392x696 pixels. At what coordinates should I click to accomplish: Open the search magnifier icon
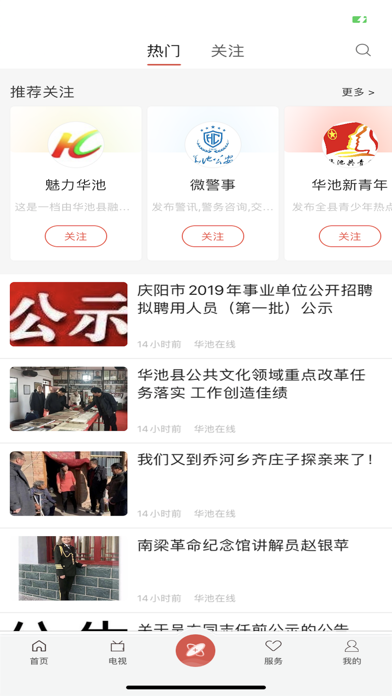[363, 50]
